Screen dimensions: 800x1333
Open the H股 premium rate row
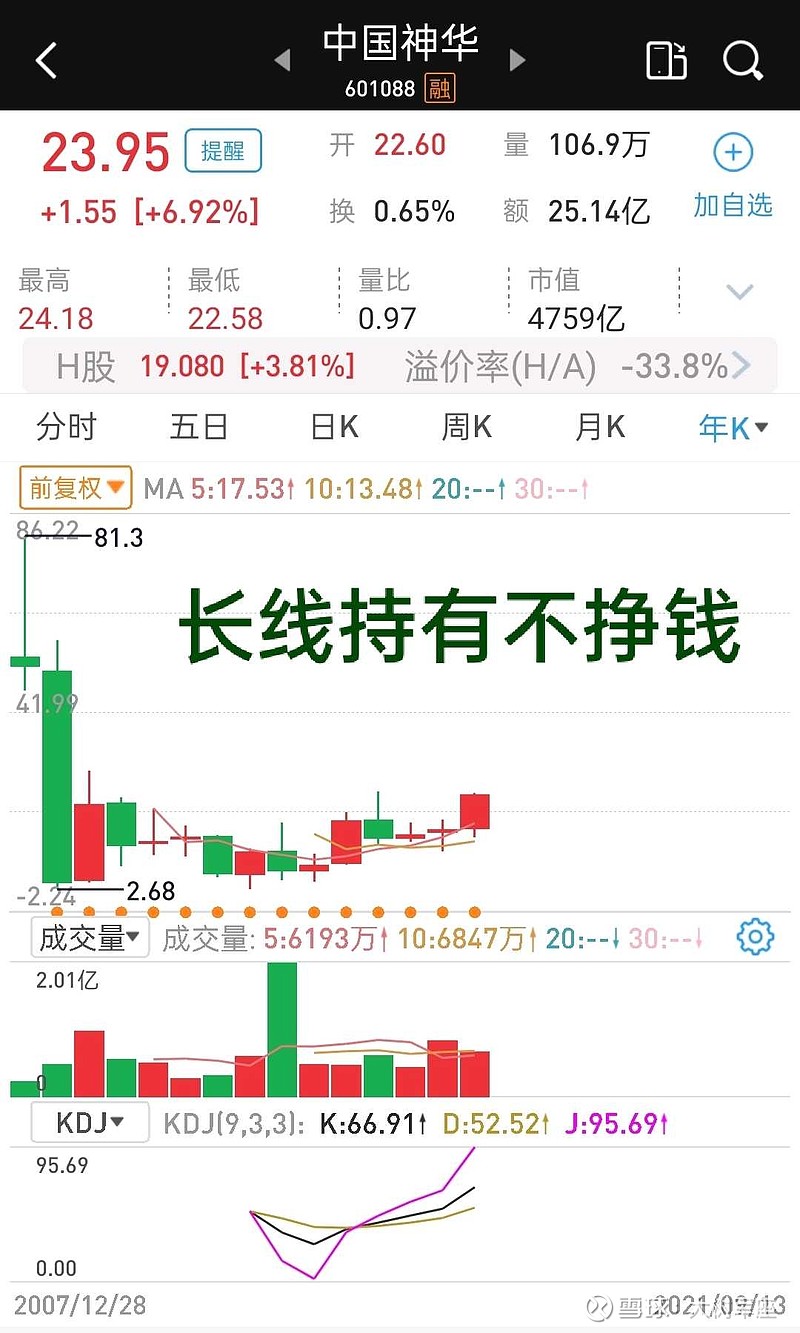[x=400, y=366]
